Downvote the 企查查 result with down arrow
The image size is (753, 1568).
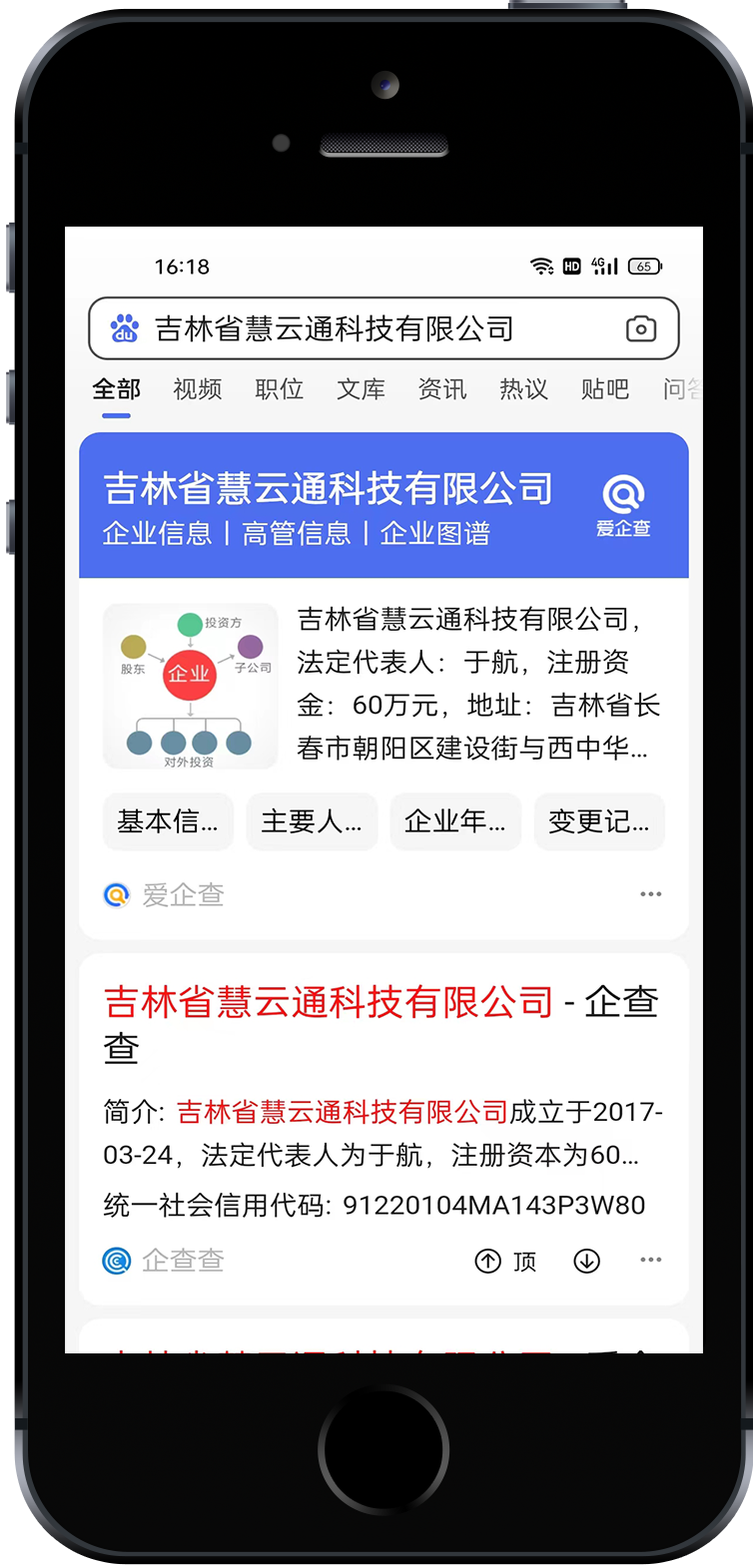point(587,1261)
